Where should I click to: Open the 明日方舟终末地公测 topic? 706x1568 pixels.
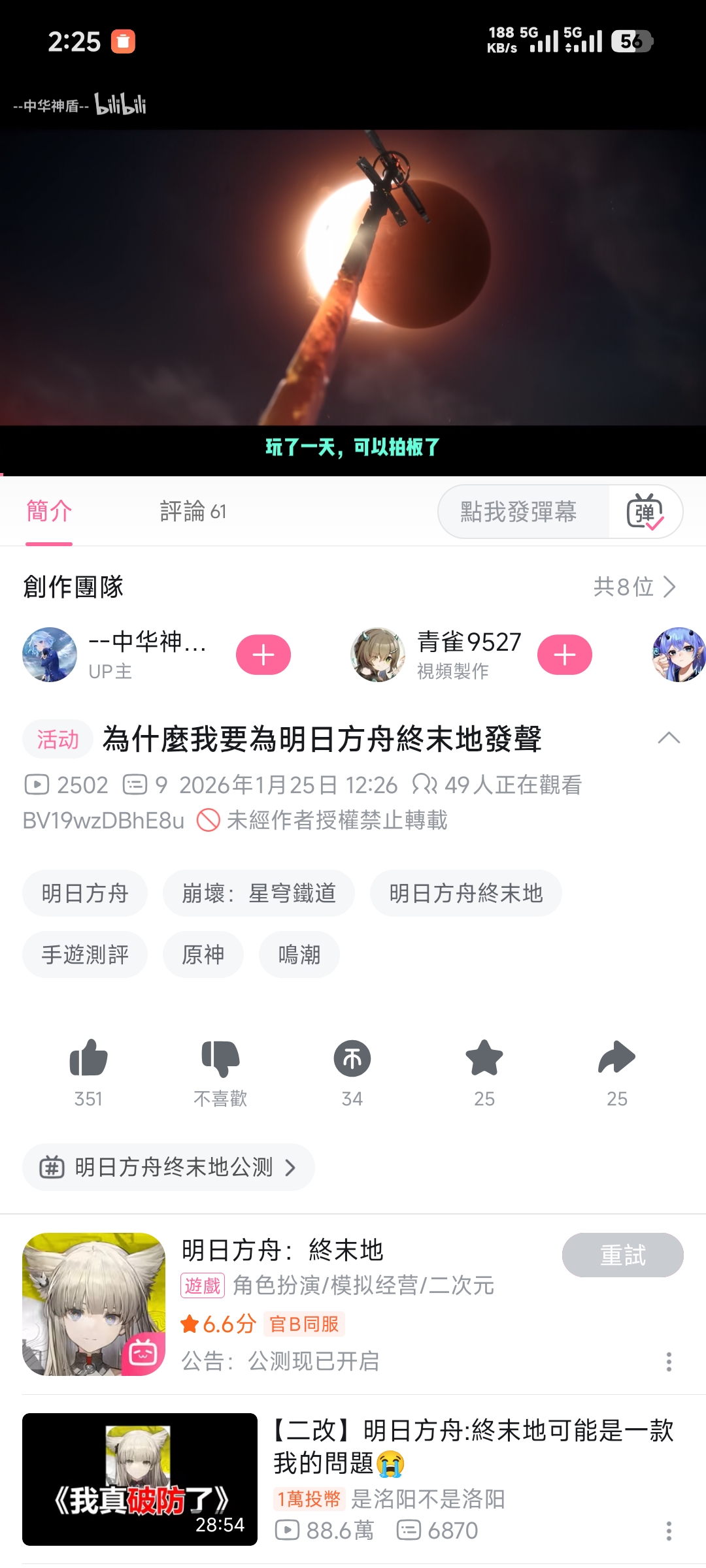click(169, 1167)
